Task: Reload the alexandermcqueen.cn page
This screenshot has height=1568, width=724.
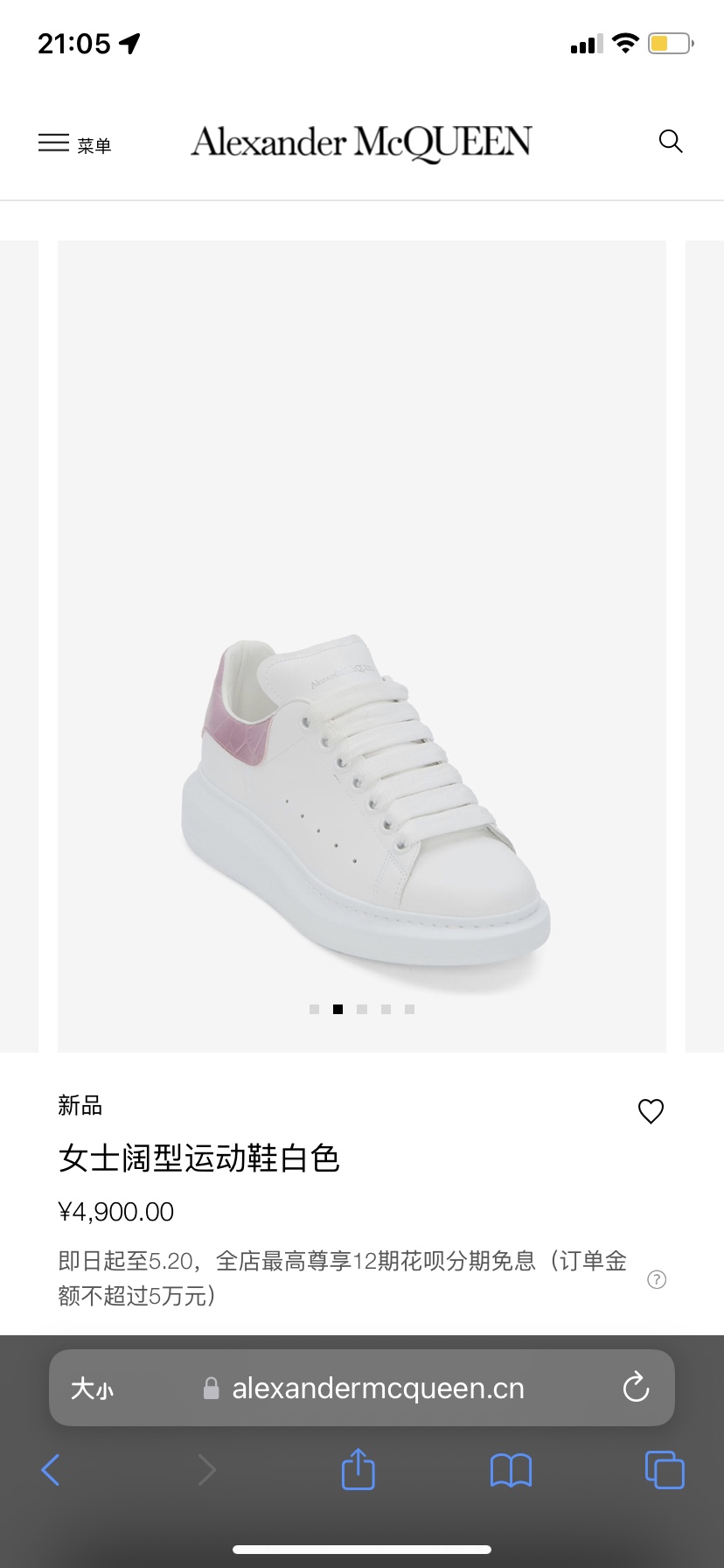Action: pyautogui.click(x=636, y=1388)
